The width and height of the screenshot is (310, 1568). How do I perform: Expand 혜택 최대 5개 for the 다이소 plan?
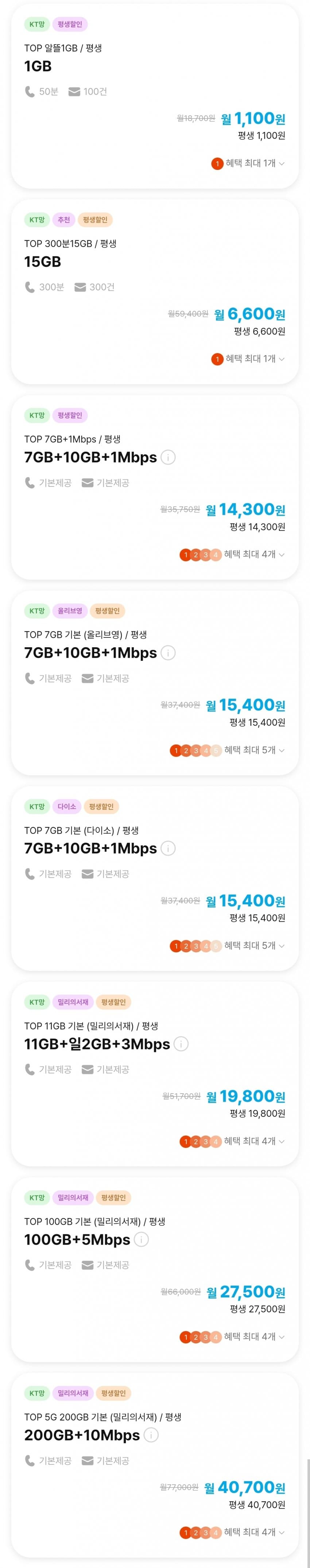tap(250, 945)
